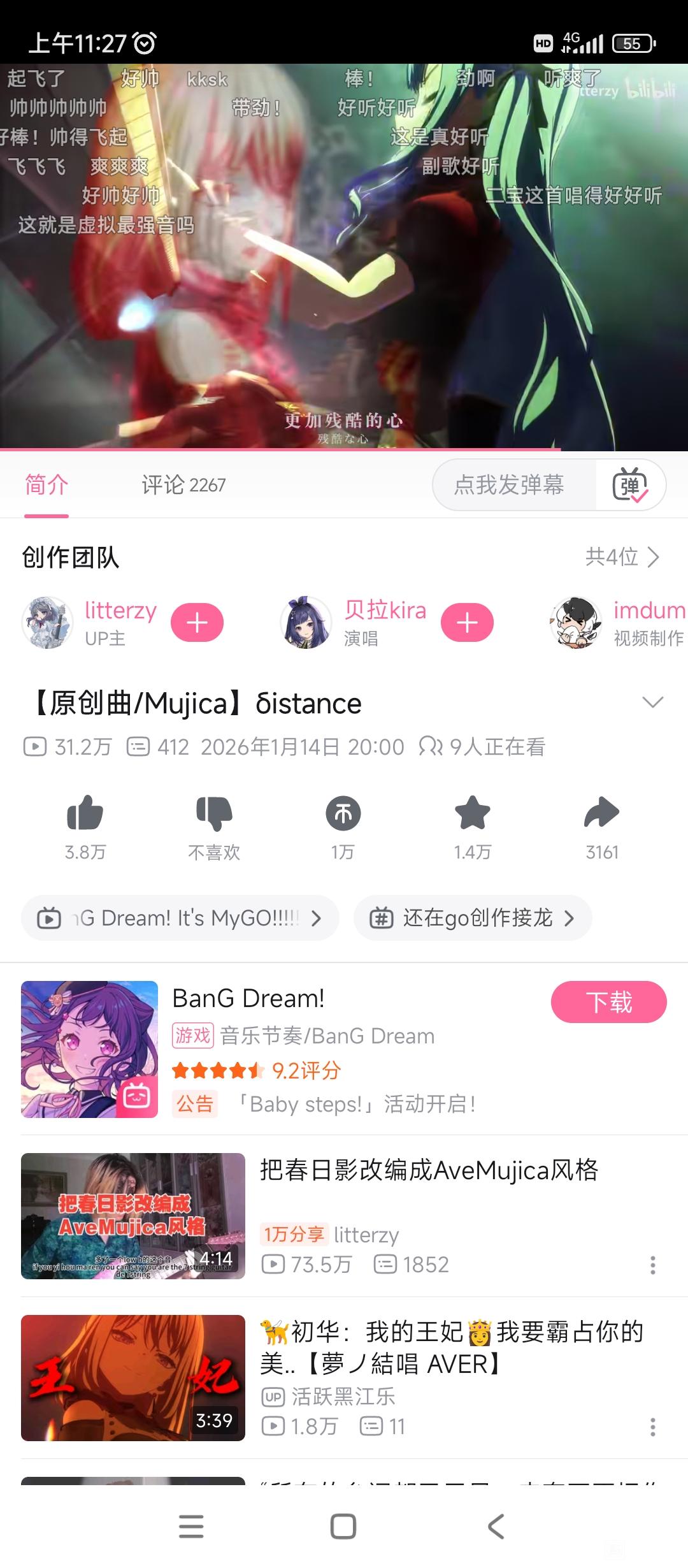Like this video with thumbs up
Viewport: 688px width, 1568px height.
click(85, 814)
